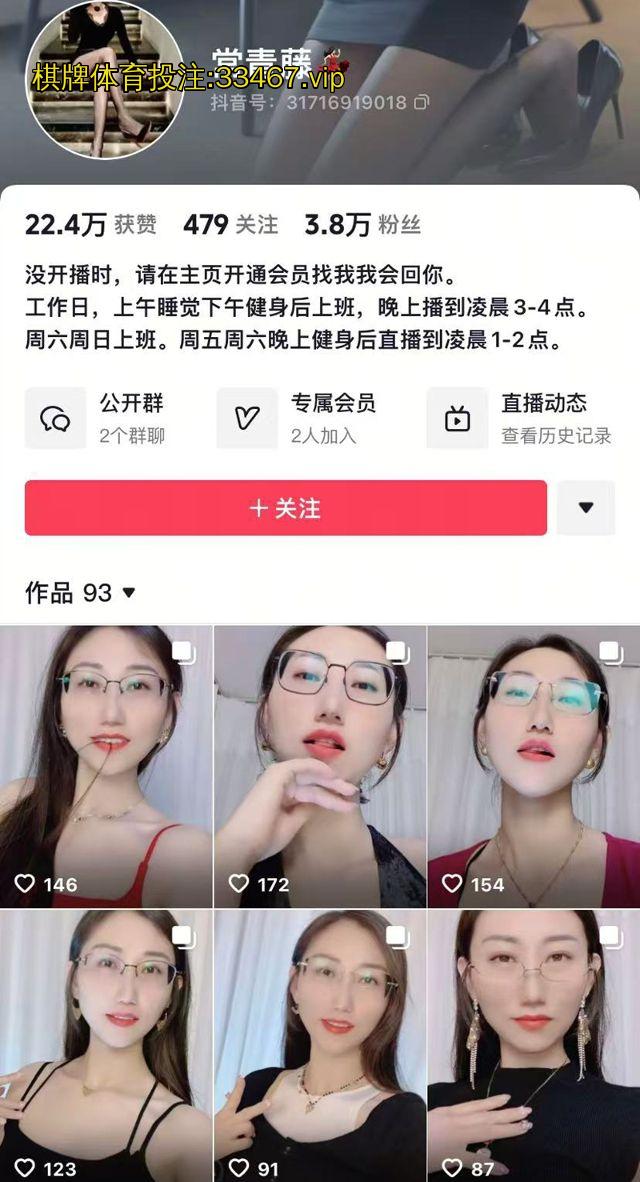Follow this account with the 关注 button
The height and width of the screenshot is (1182, 640).
[x=285, y=508]
